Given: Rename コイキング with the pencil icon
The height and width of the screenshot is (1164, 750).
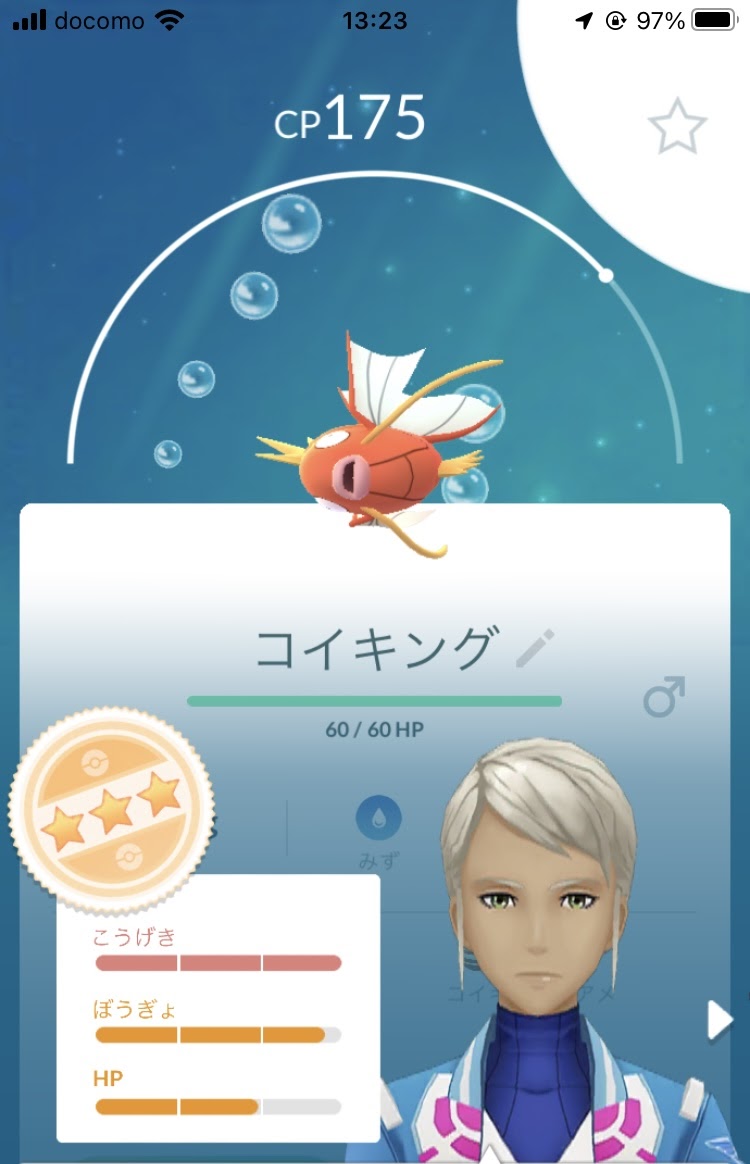Looking at the screenshot, I should (534, 649).
